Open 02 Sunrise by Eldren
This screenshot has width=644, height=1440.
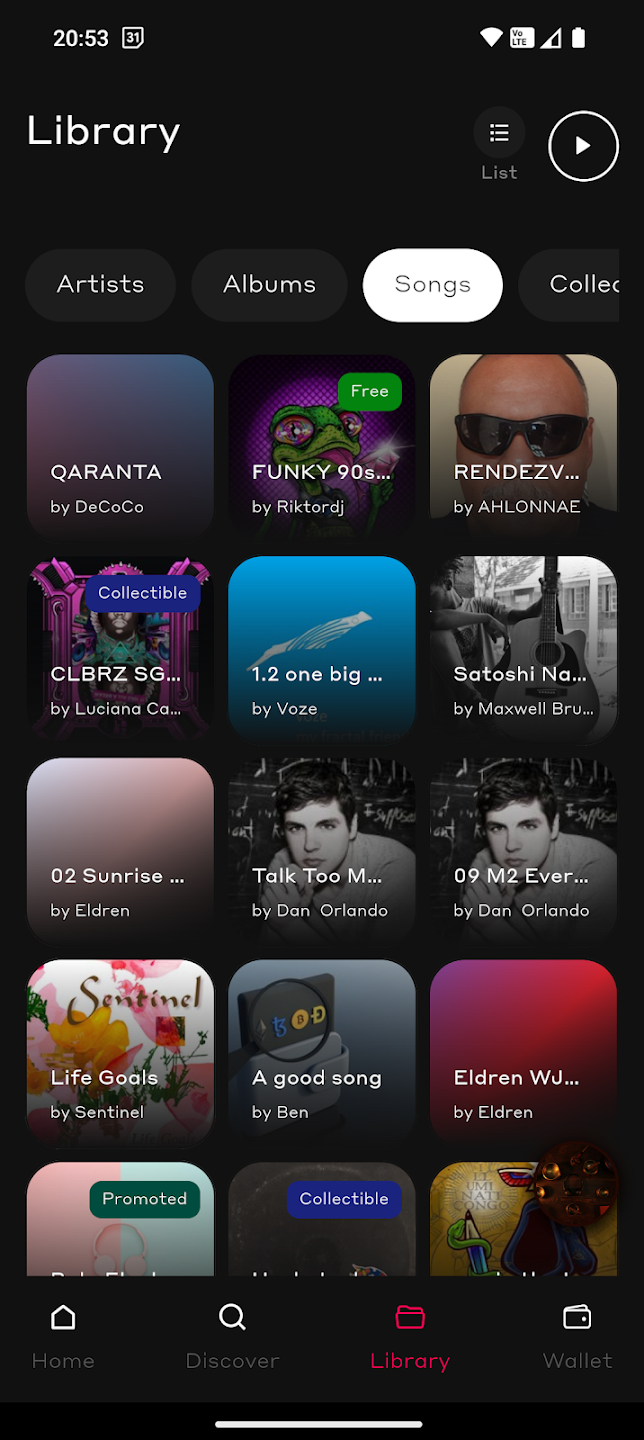pos(120,852)
